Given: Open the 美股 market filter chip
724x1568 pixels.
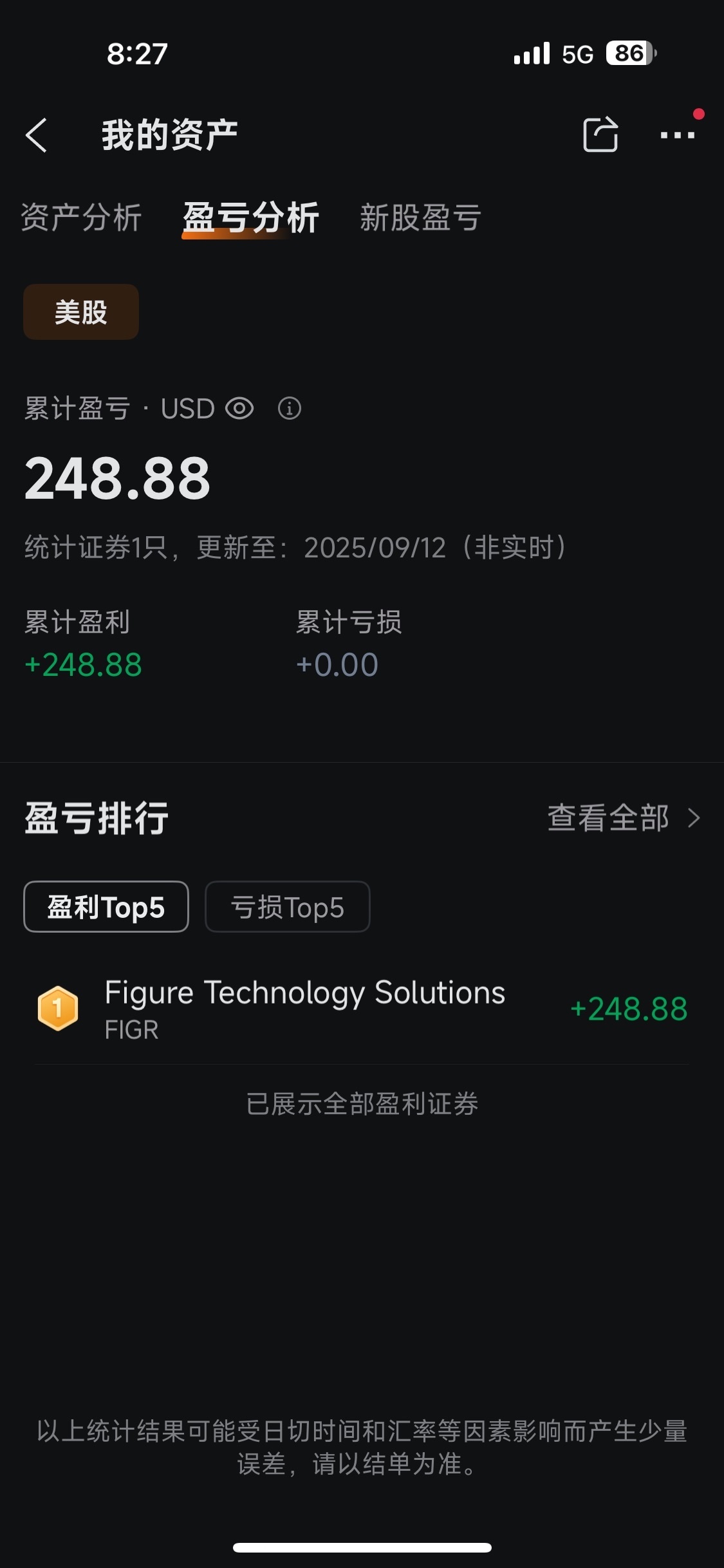Looking at the screenshot, I should point(80,312).
